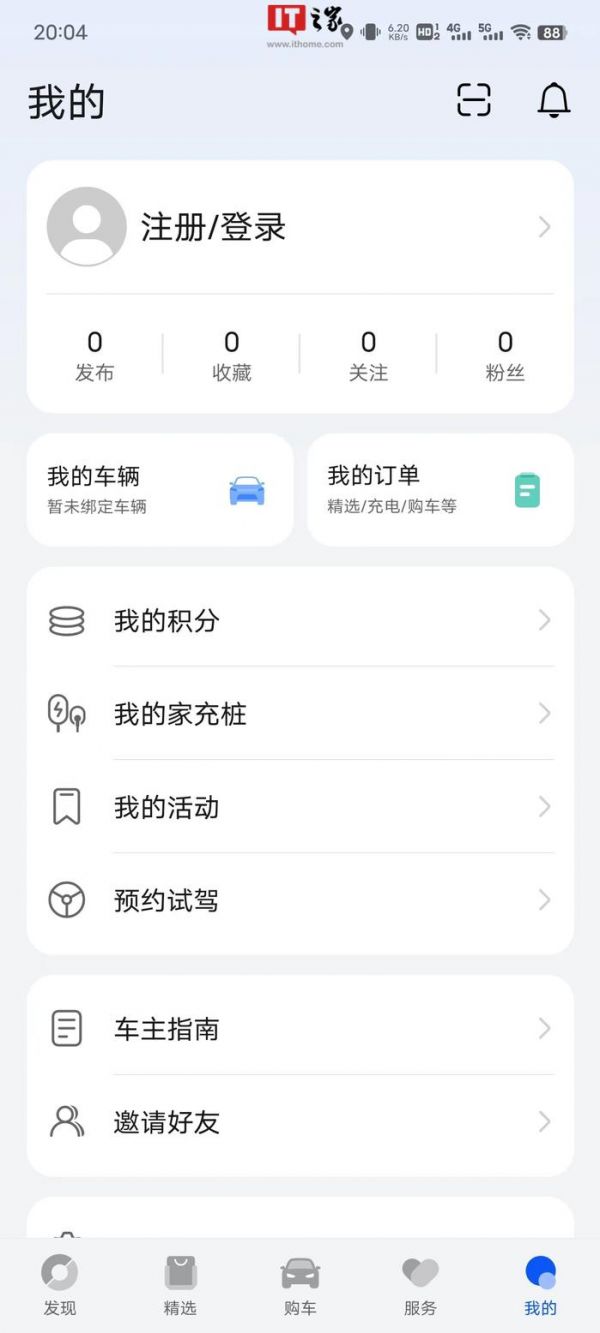The height and width of the screenshot is (1333, 600).
Task: View the 关注 list
Action: (x=368, y=356)
